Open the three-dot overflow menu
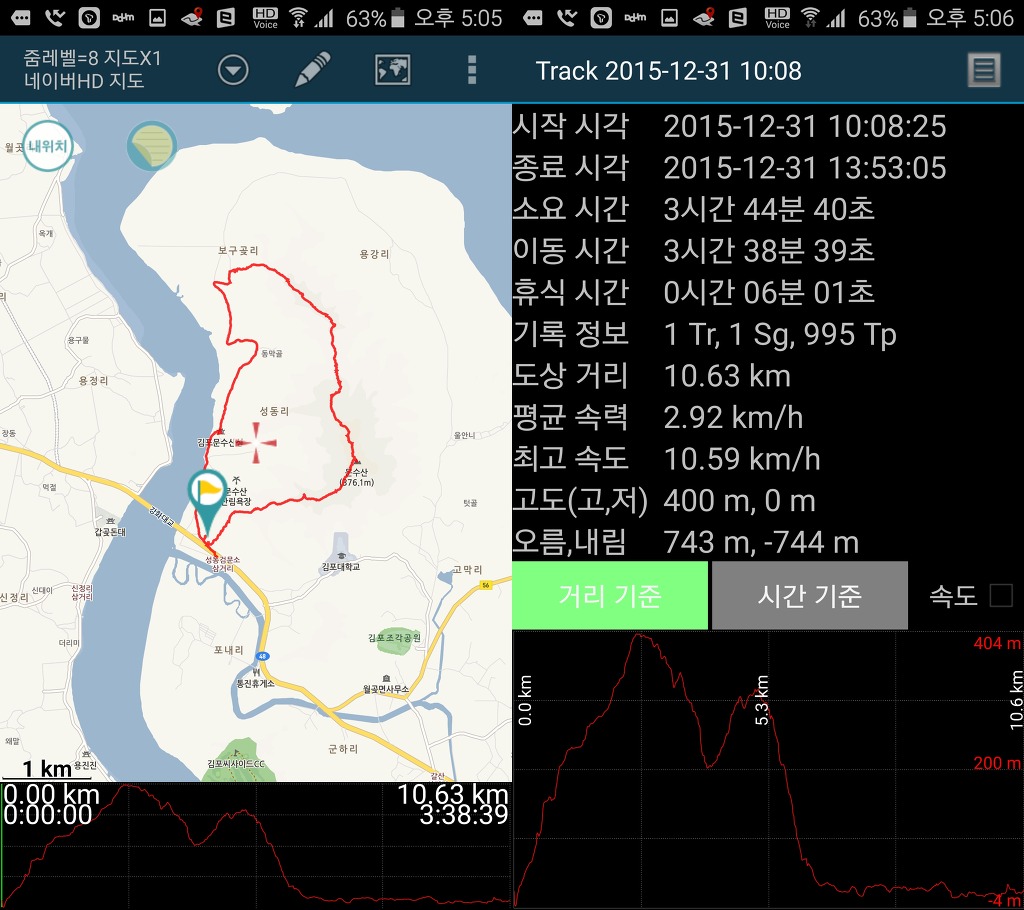 click(x=472, y=69)
